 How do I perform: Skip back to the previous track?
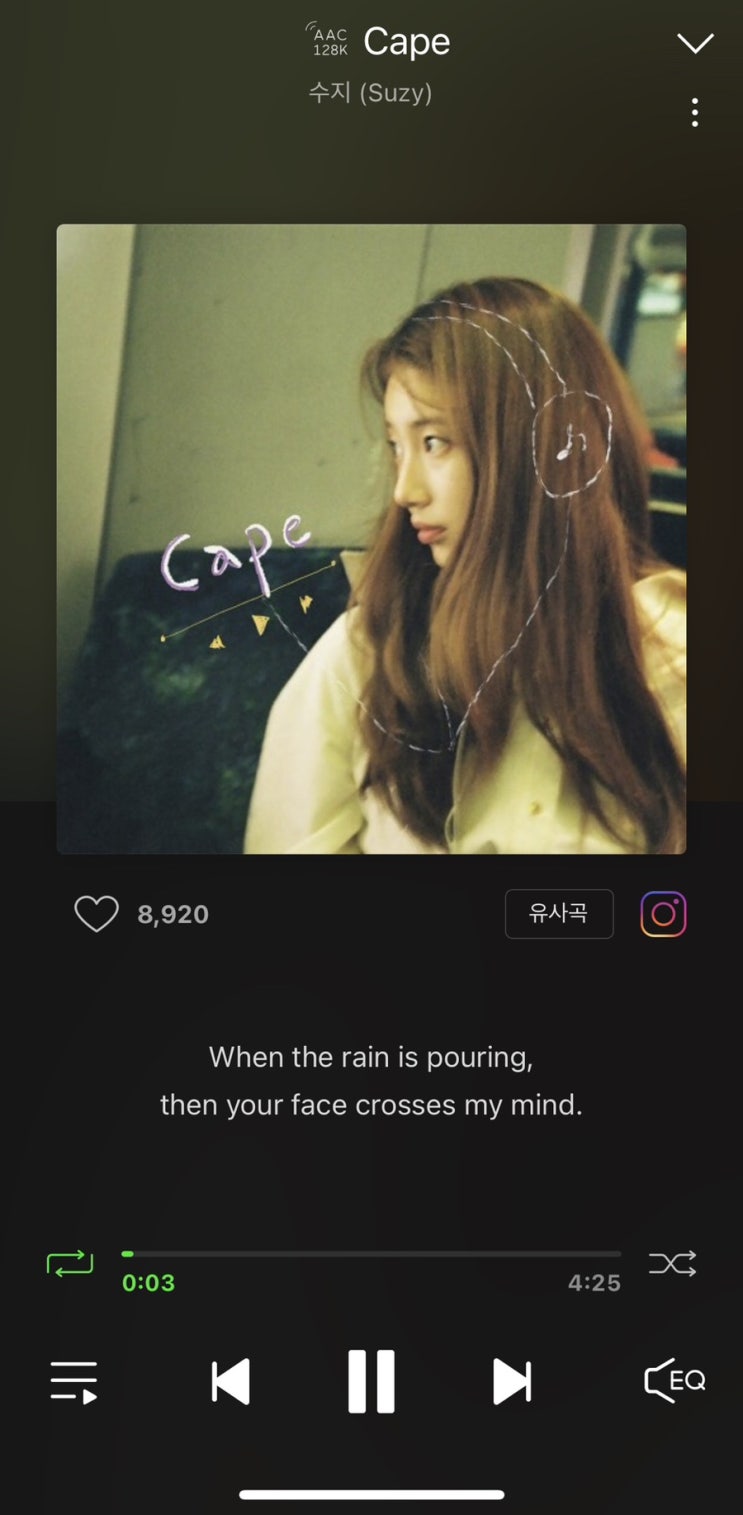coord(231,1382)
